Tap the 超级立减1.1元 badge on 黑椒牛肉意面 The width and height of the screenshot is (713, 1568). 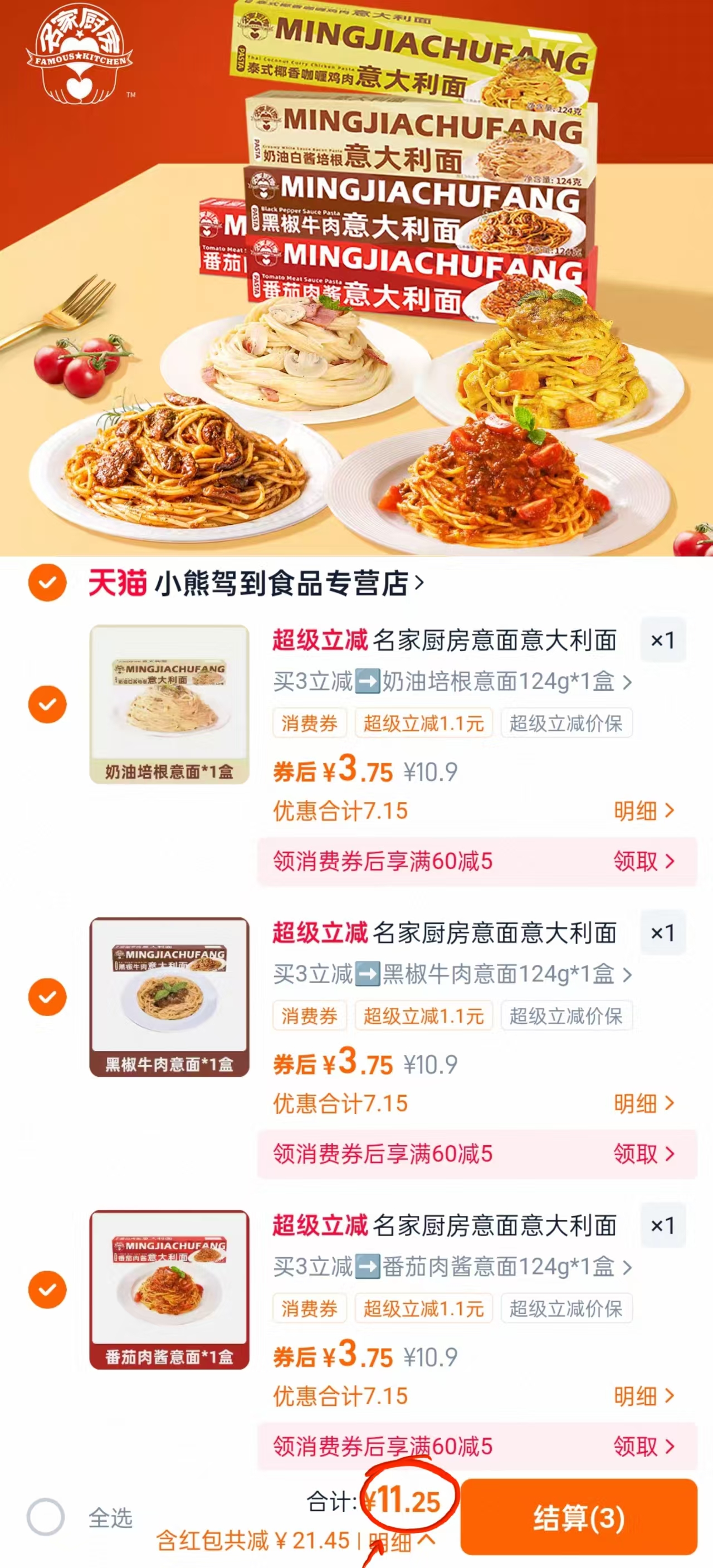(424, 1015)
